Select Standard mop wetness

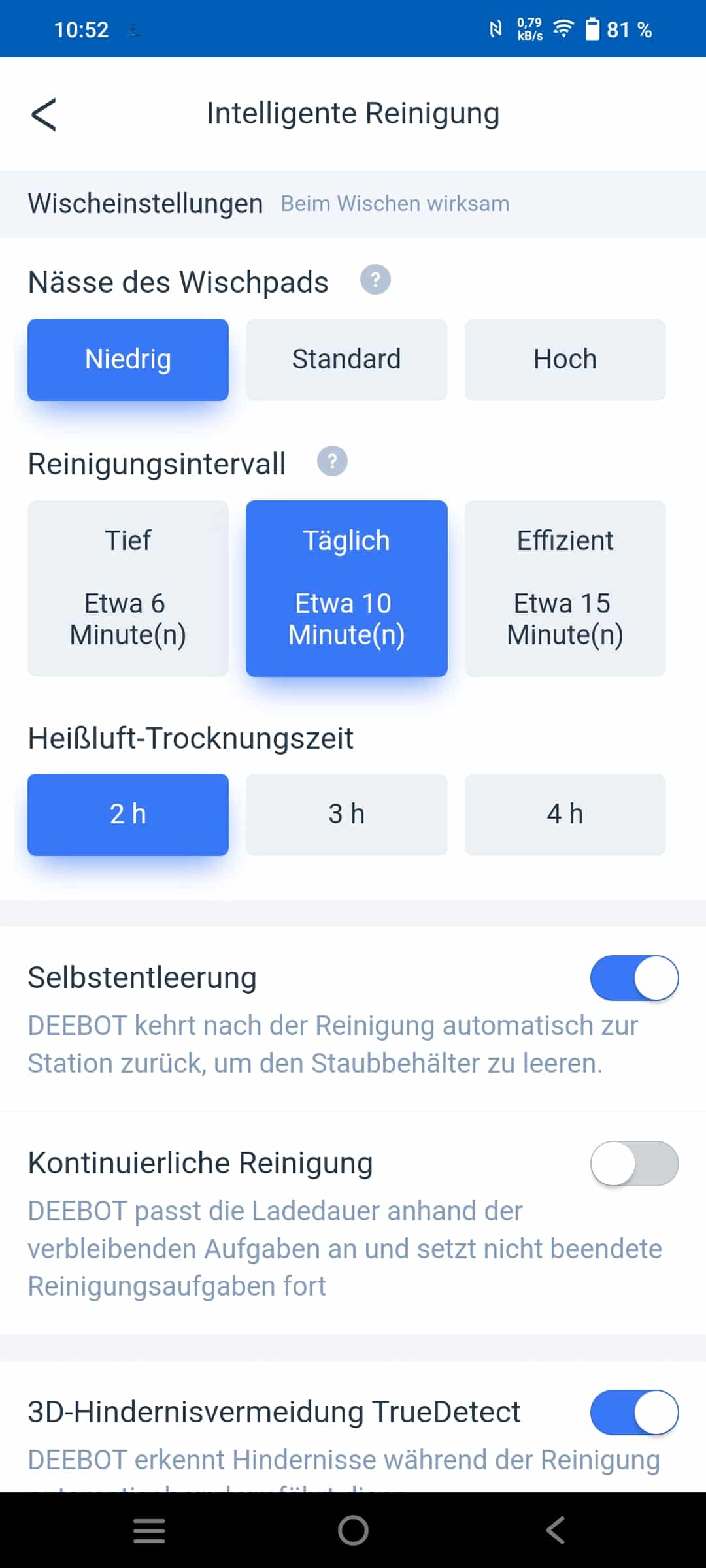point(346,359)
